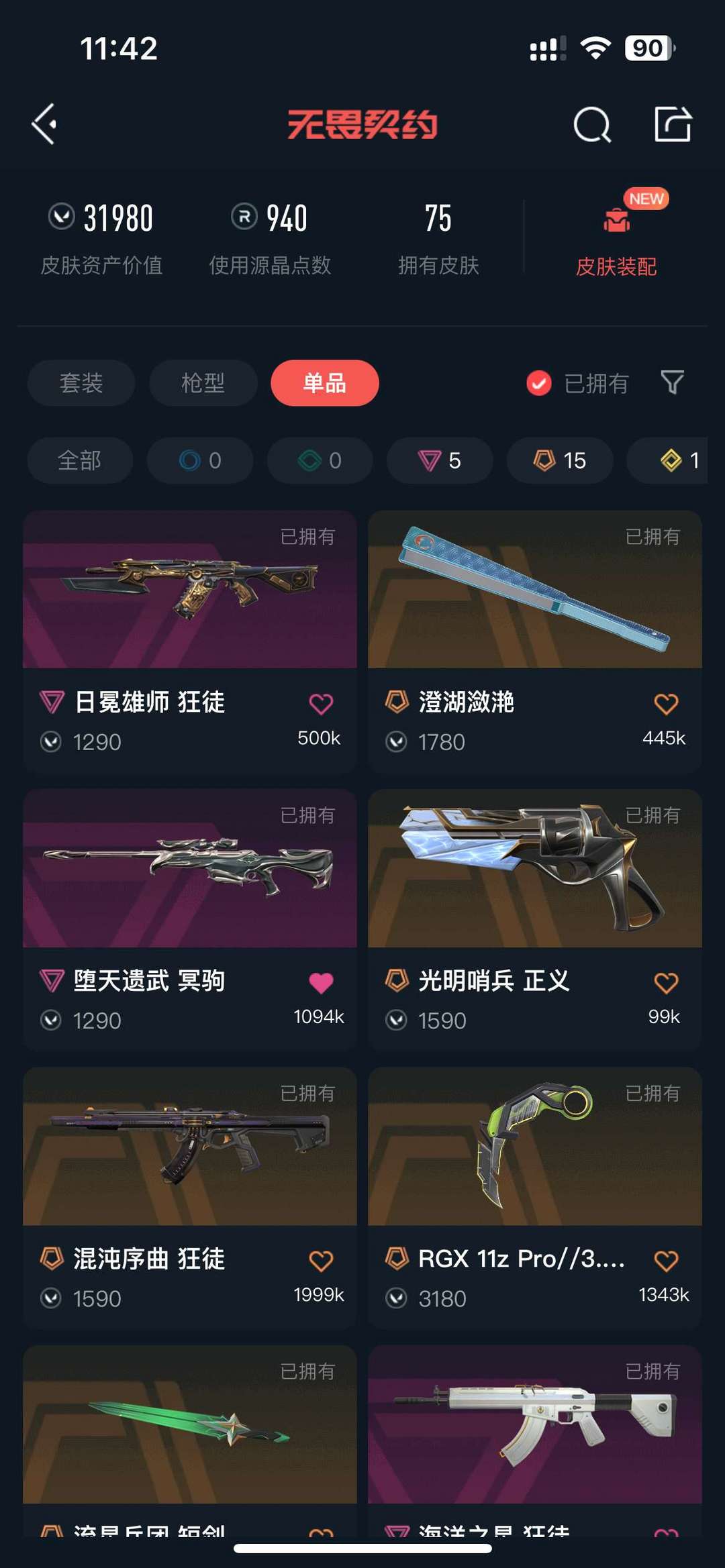
Task: Tap the 全部 filter button
Action: (79, 461)
